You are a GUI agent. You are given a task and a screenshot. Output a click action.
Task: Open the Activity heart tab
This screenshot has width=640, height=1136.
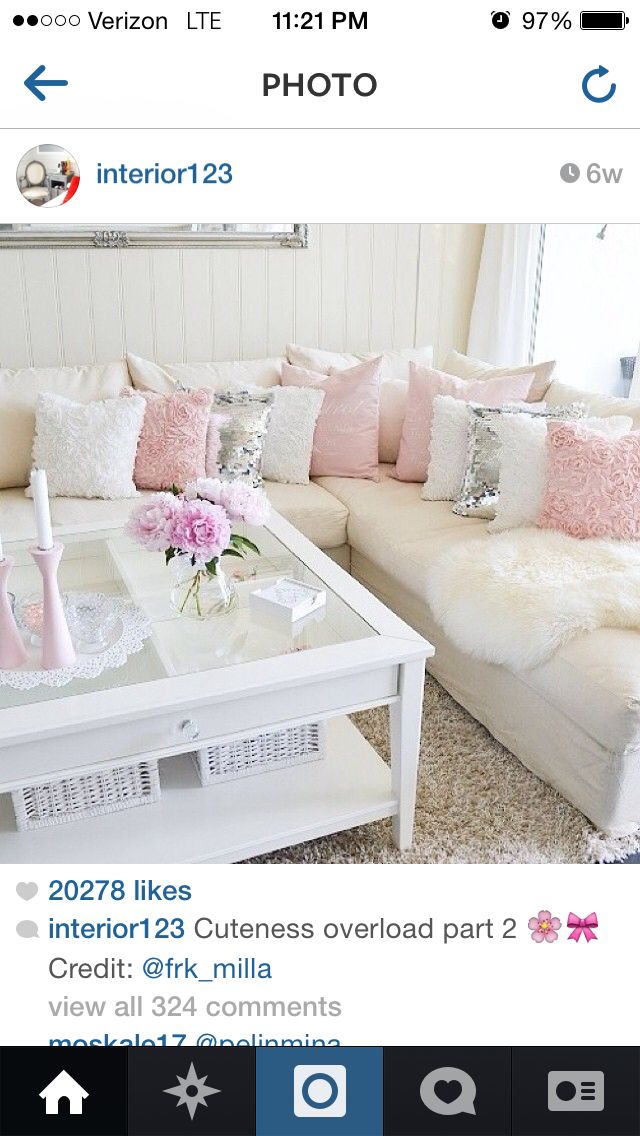click(x=447, y=1091)
